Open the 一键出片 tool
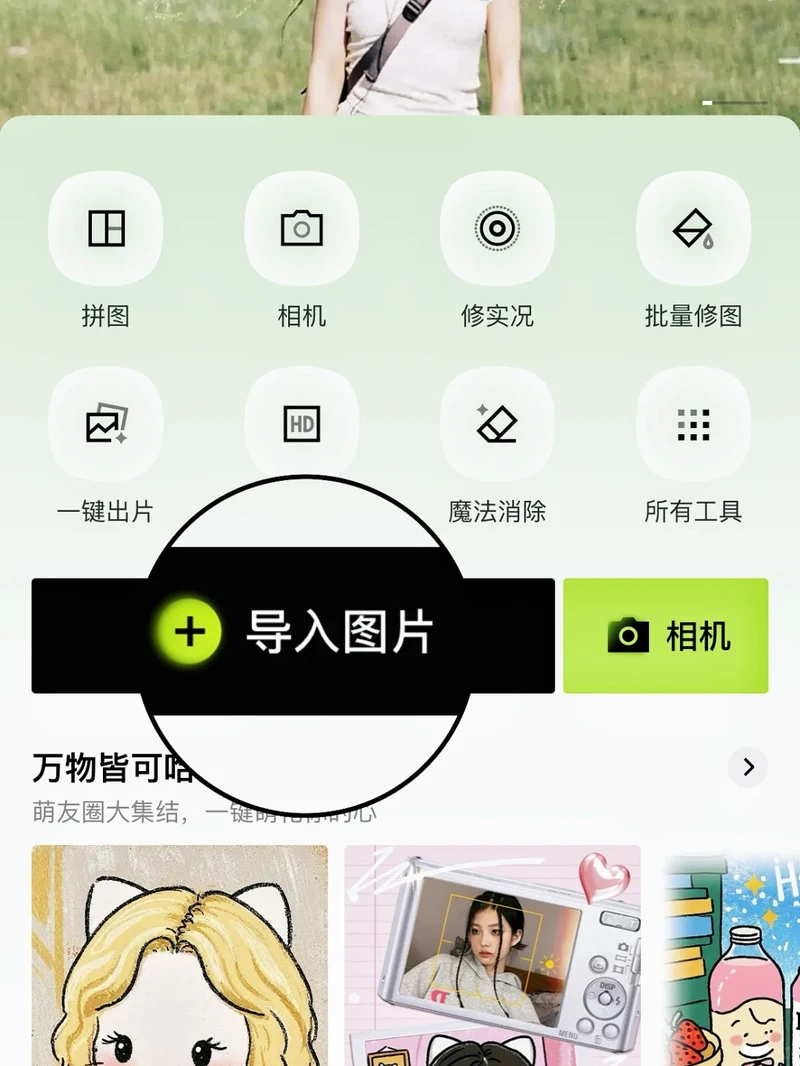This screenshot has height=1066, width=800. (105, 425)
